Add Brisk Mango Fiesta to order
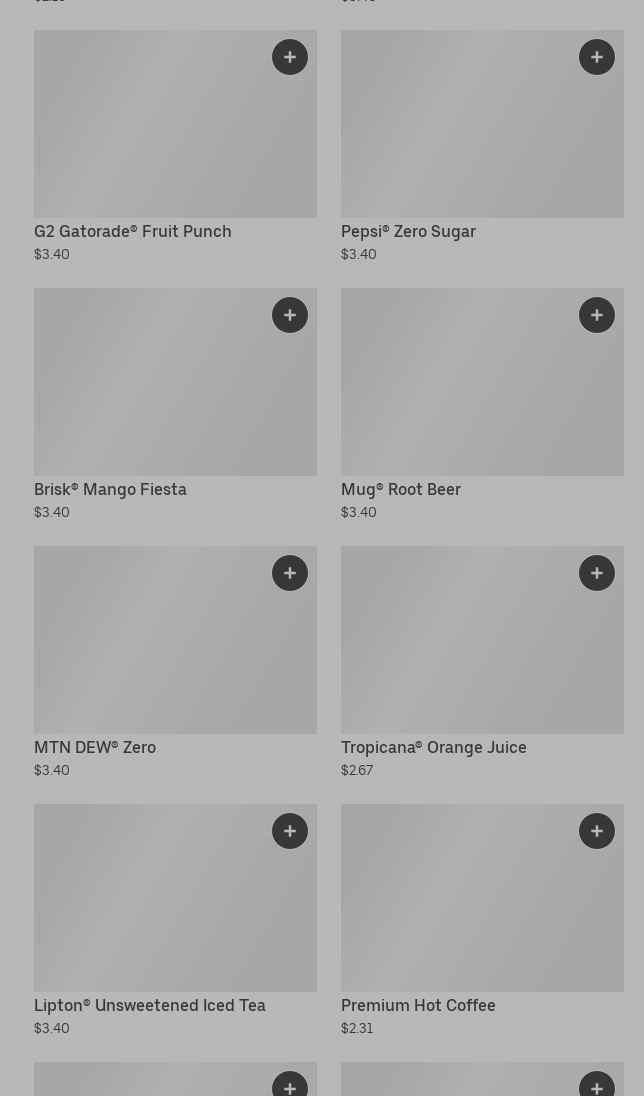Screen dimensions: 644x1096 coord(290,315)
